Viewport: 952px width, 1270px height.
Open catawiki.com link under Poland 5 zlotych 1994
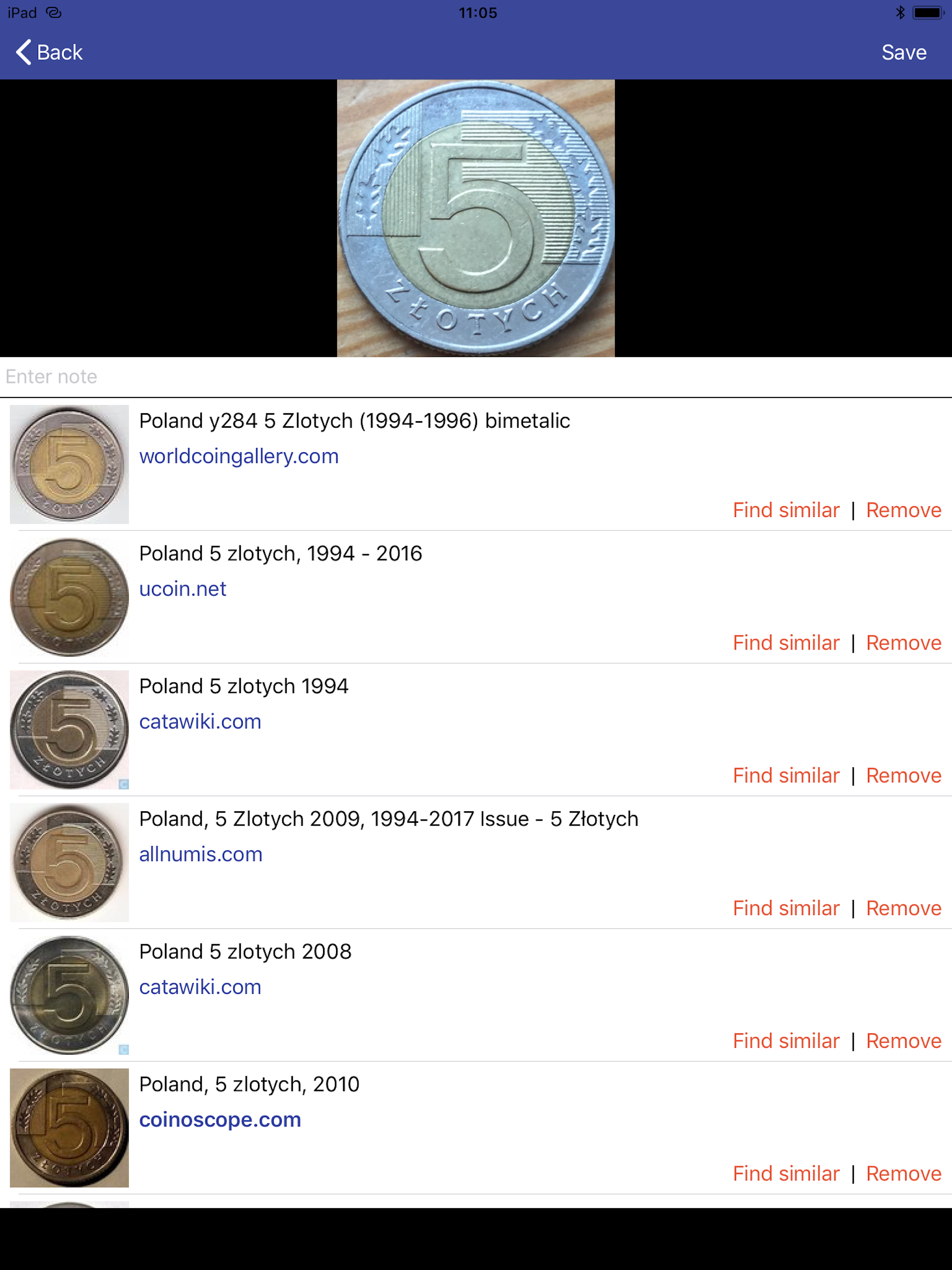(x=200, y=721)
